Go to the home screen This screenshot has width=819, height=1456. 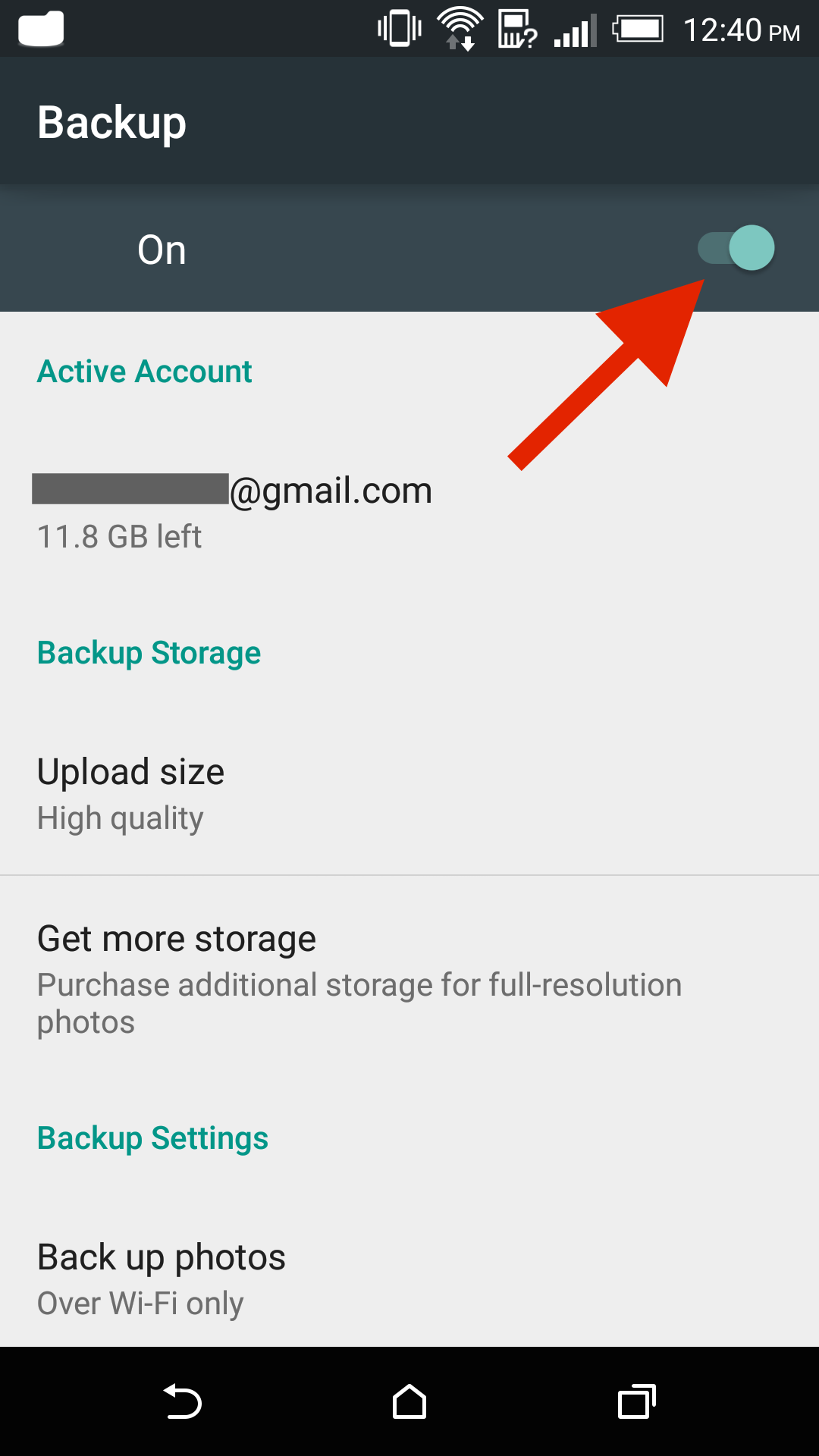pos(409,1401)
